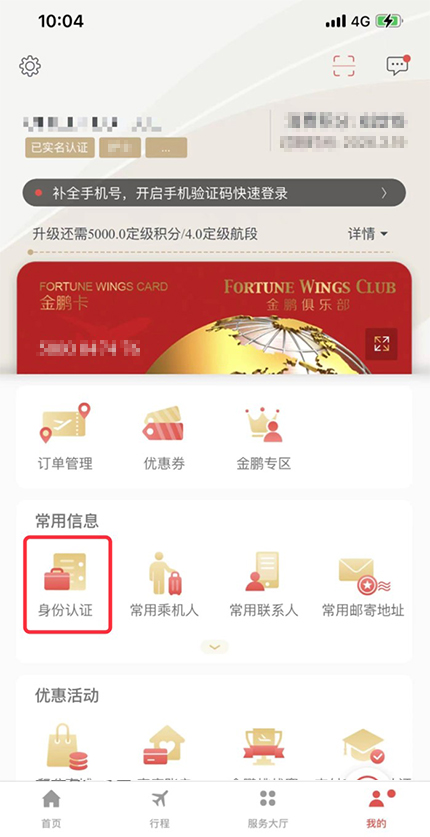Image resolution: width=430 pixels, height=837 pixels.
Task: Open 金鹏专区
Action: 264,437
